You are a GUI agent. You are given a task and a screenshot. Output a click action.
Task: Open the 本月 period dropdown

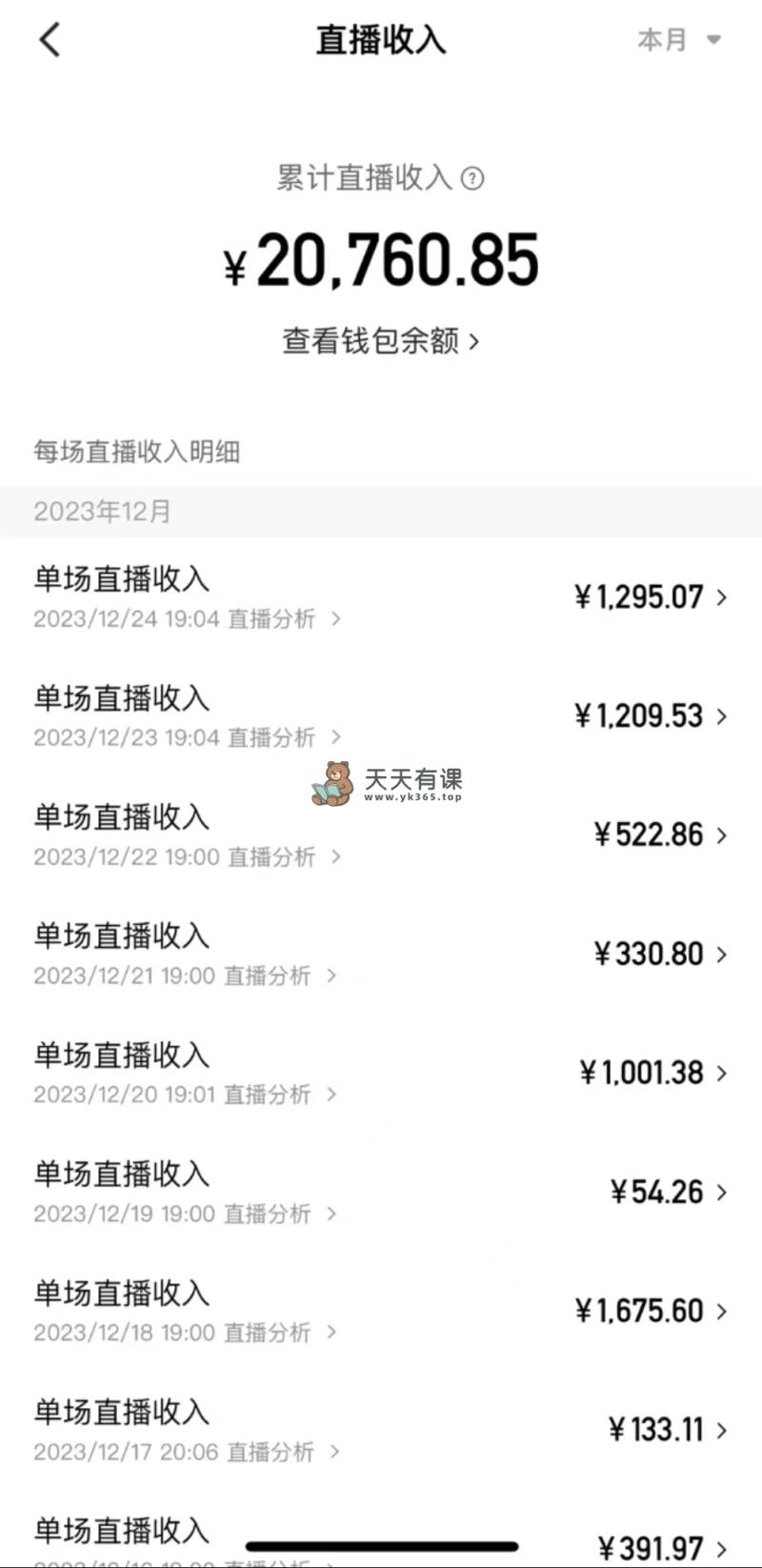[679, 40]
